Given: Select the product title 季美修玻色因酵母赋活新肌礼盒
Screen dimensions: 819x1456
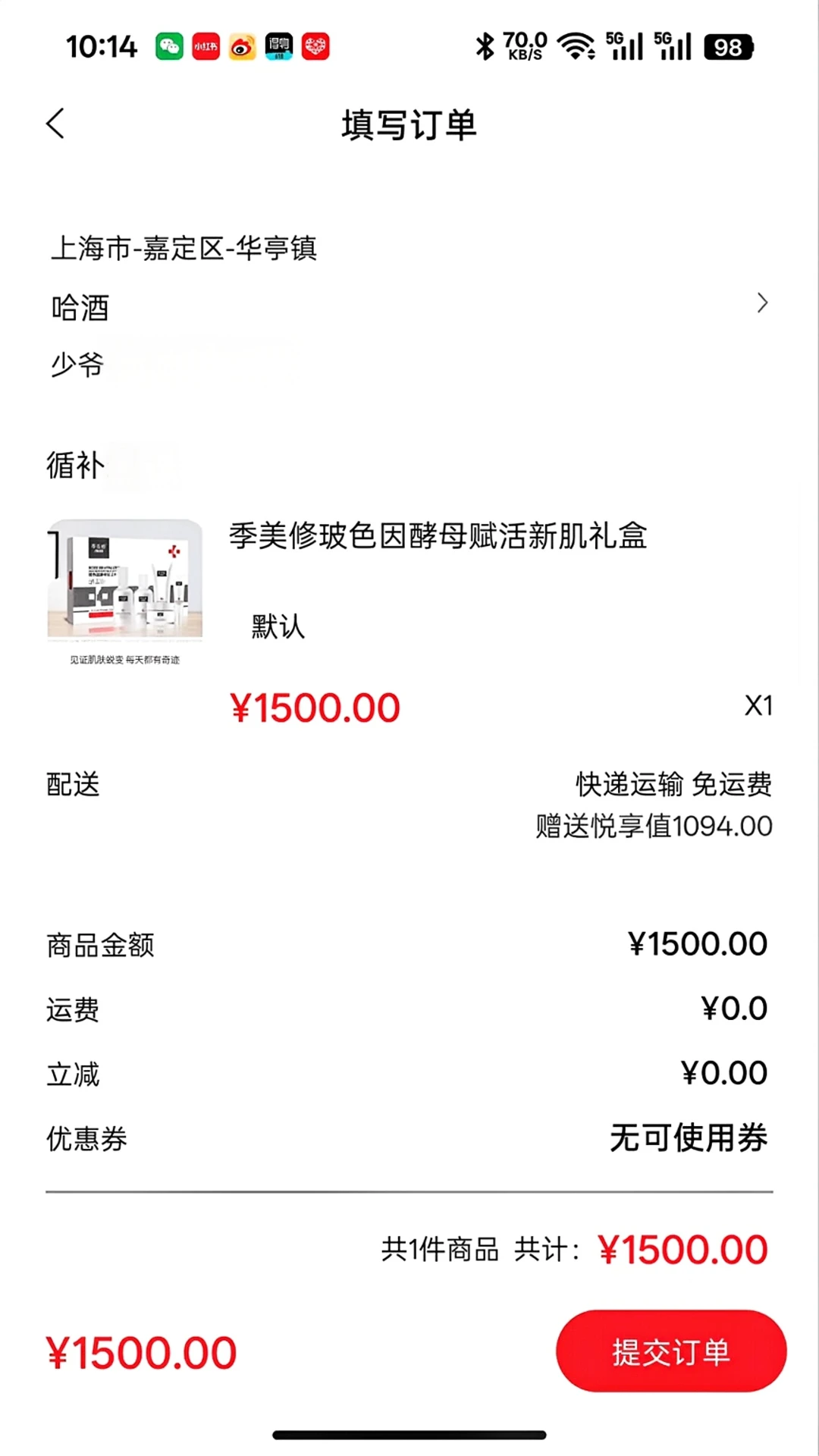Looking at the screenshot, I should (x=440, y=538).
